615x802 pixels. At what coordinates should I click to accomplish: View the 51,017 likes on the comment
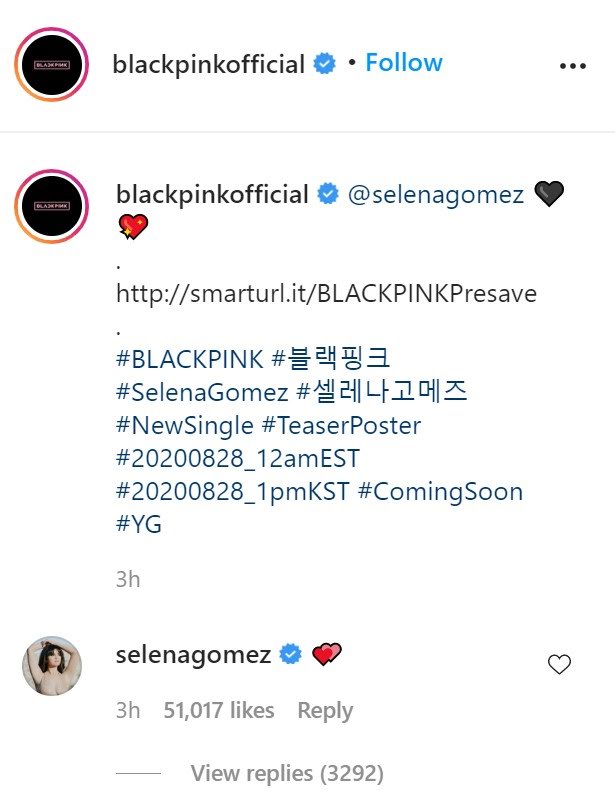pos(219,711)
